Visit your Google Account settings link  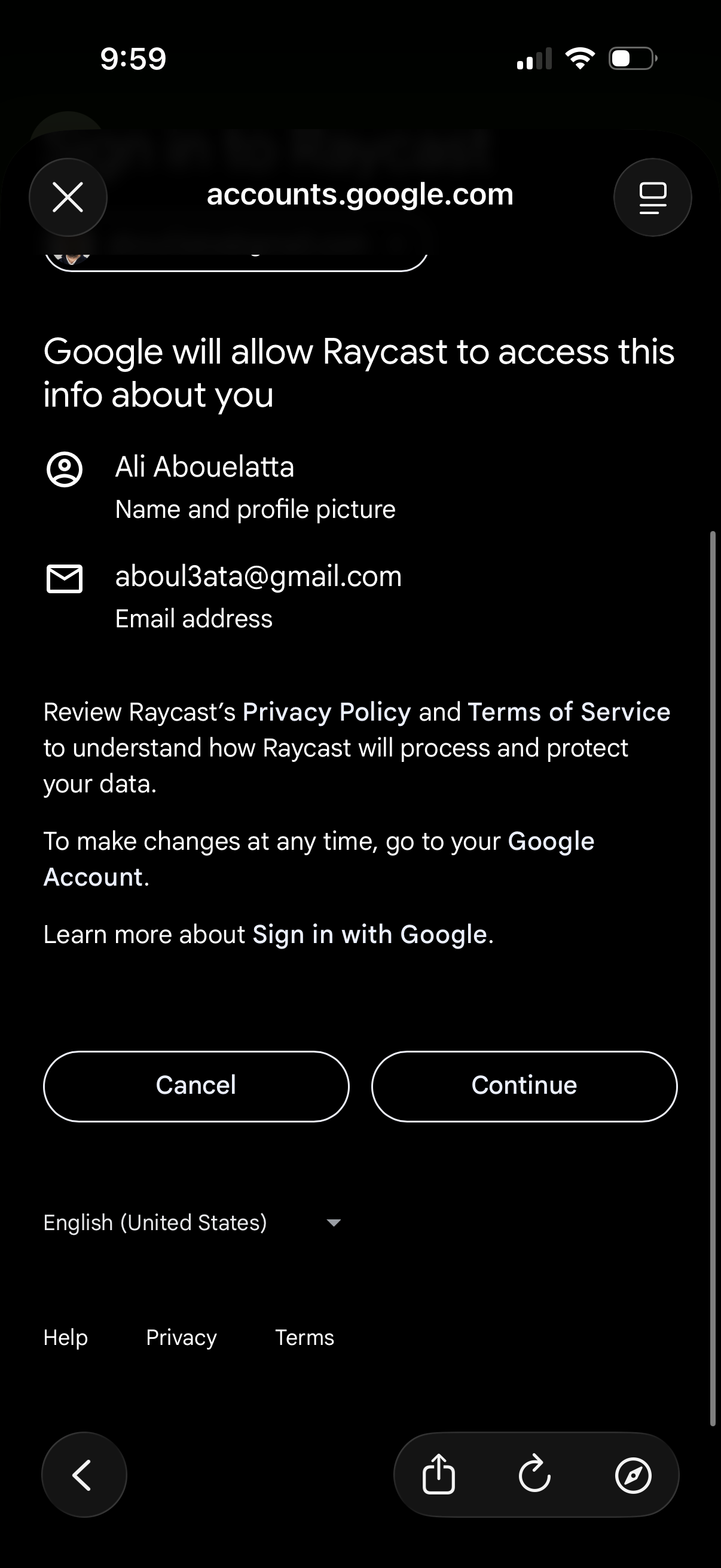tap(551, 841)
